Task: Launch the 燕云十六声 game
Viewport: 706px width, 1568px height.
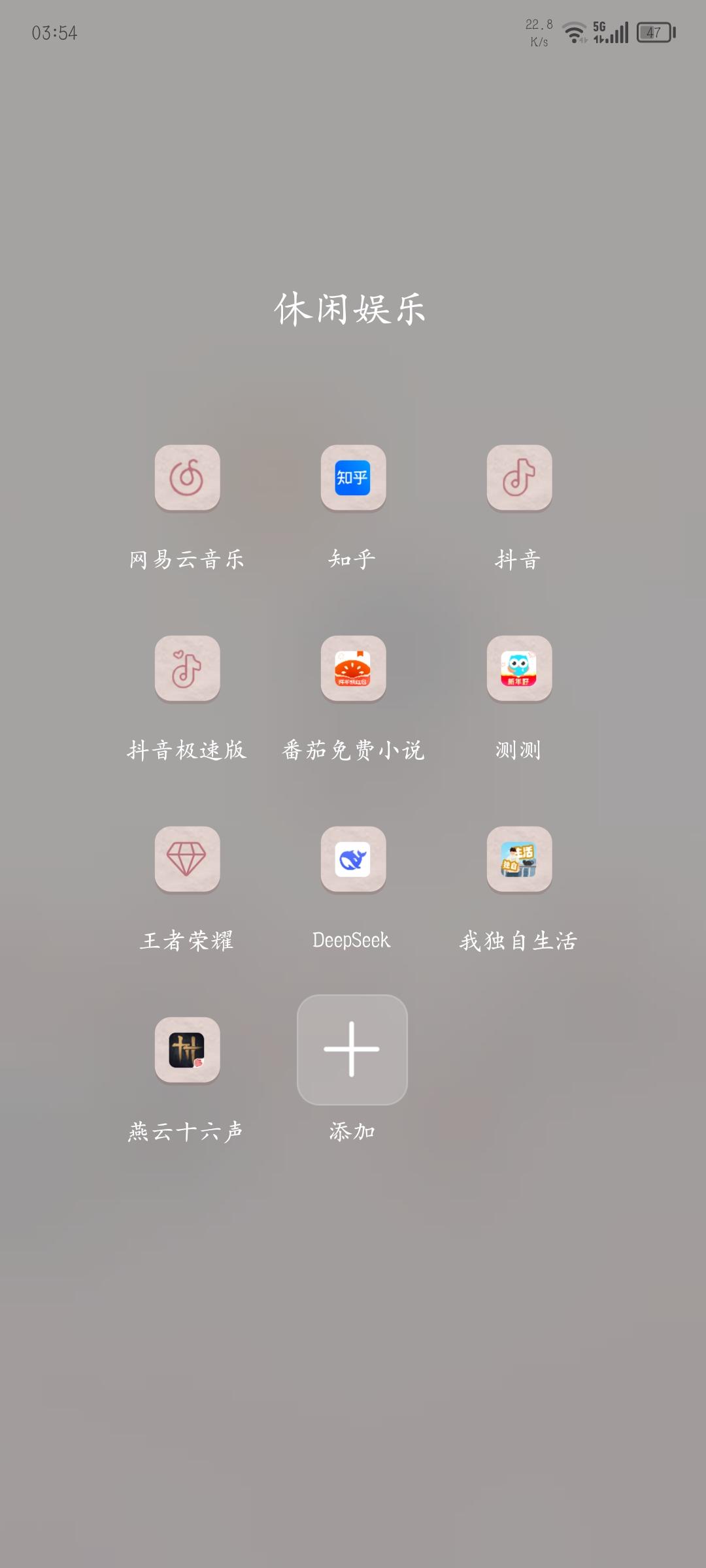Action: click(x=188, y=1051)
